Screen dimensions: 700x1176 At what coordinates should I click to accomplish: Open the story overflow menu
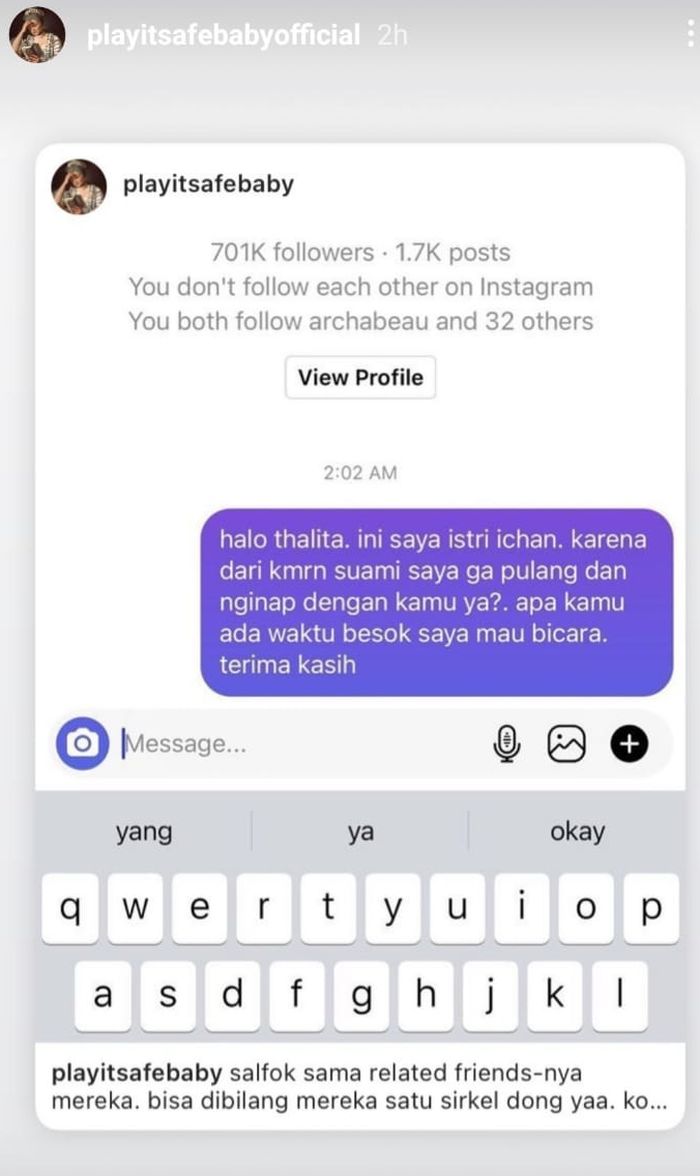pyautogui.click(x=690, y=34)
